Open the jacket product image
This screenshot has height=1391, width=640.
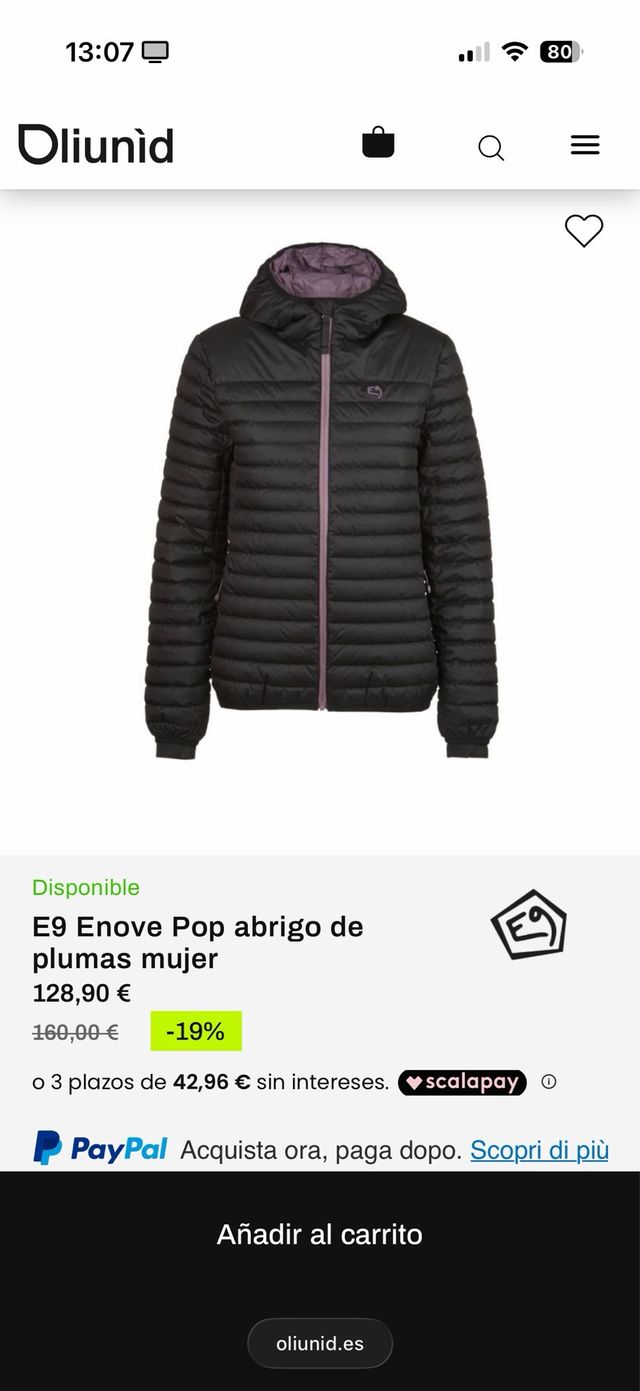coord(320,500)
